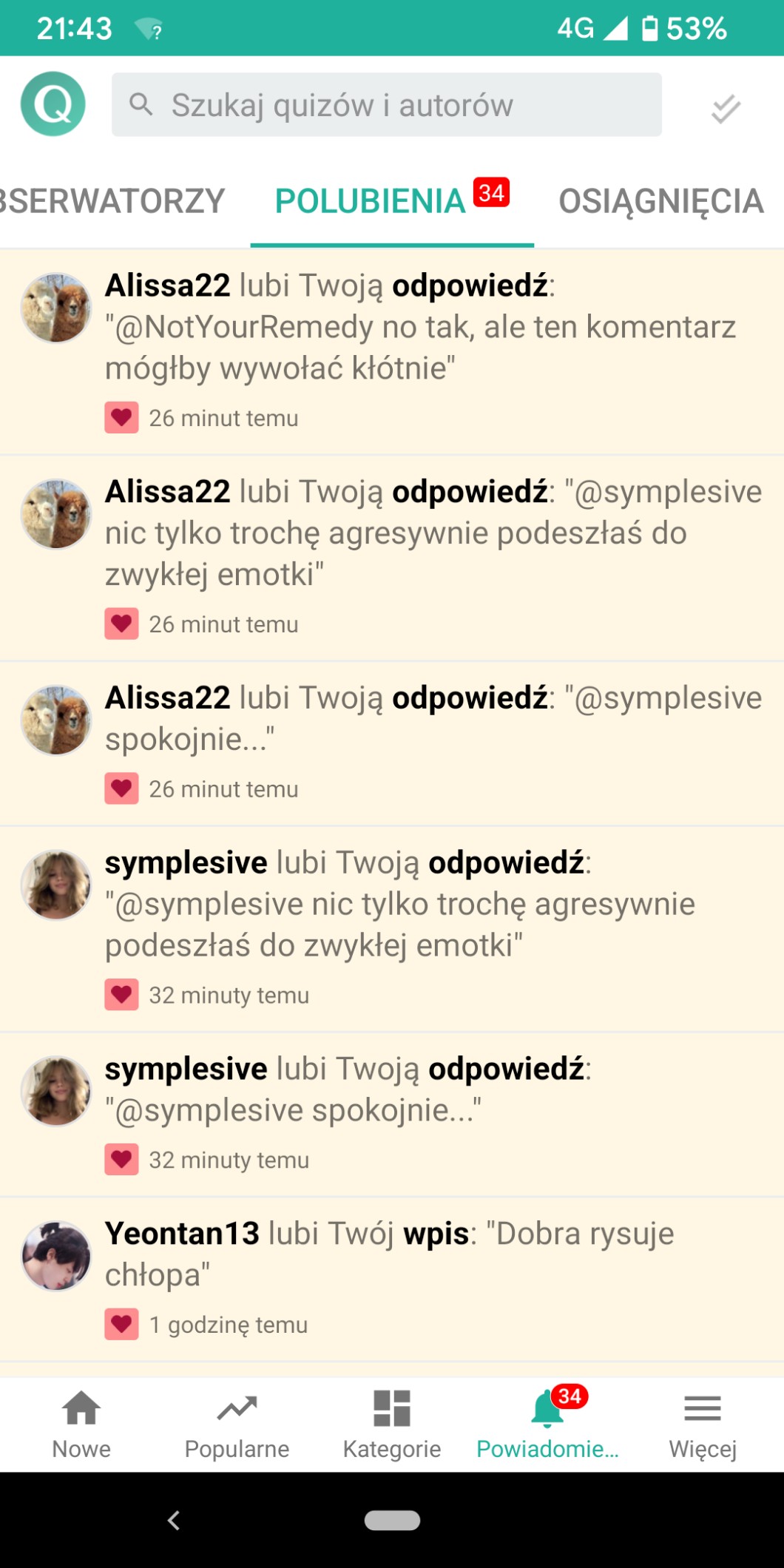The image size is (784, 1568).
Task: Open Alissa22's like on the 'agresywnie podeszłaś' reply
Action: (433, 554)
